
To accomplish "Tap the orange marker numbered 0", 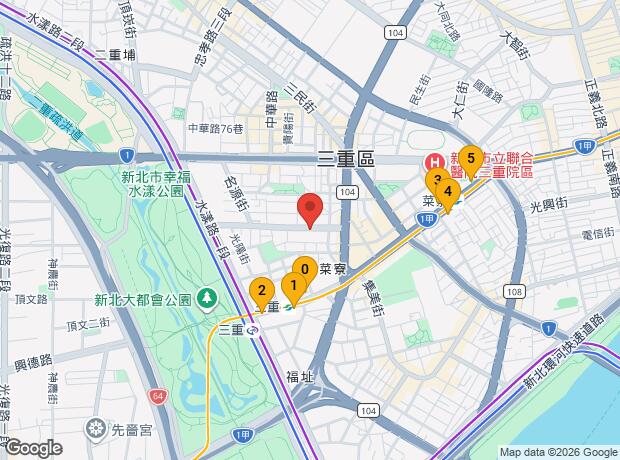I will (305, 271).
